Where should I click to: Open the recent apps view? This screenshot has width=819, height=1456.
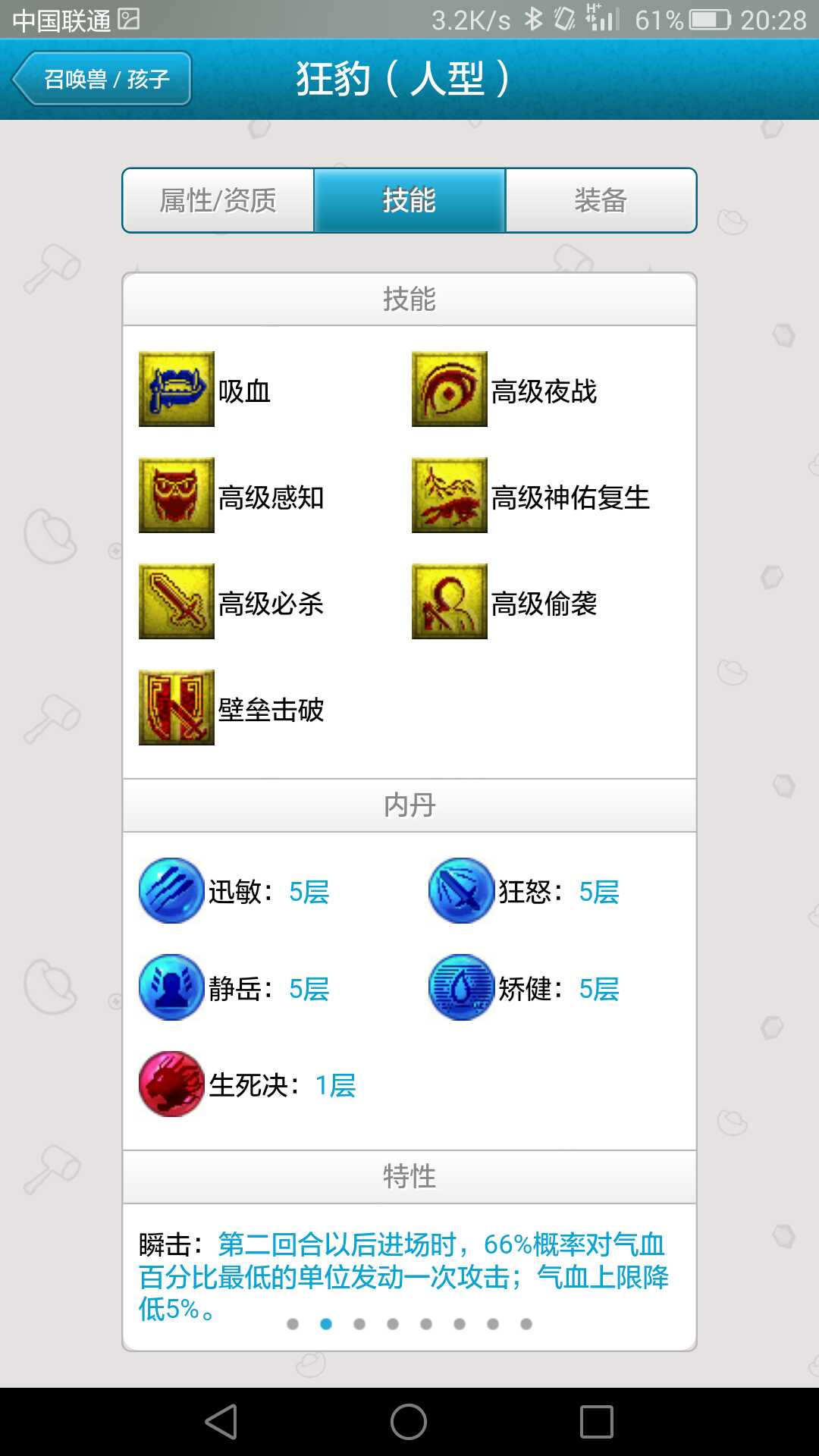596,1422
